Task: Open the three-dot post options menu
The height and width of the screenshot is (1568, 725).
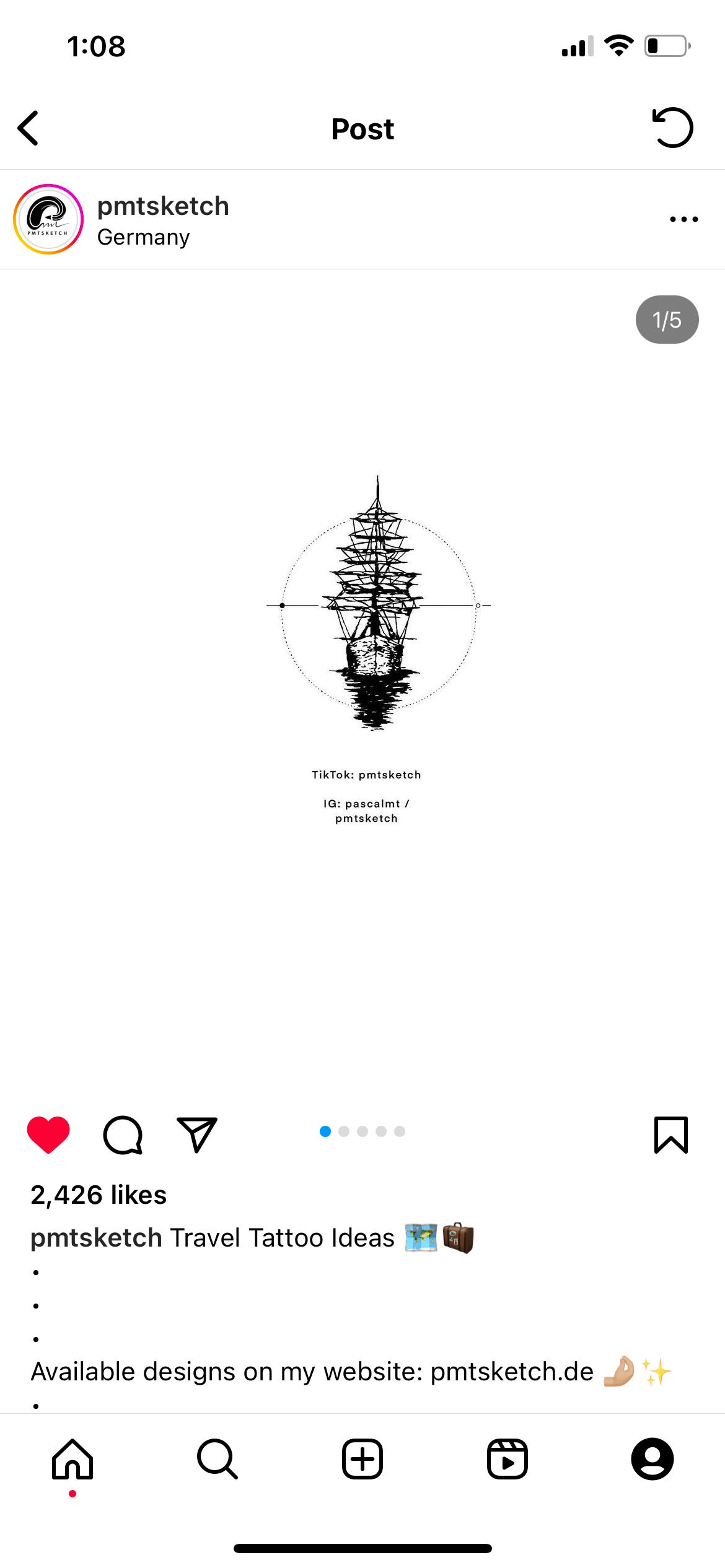Action: (683, 219)
